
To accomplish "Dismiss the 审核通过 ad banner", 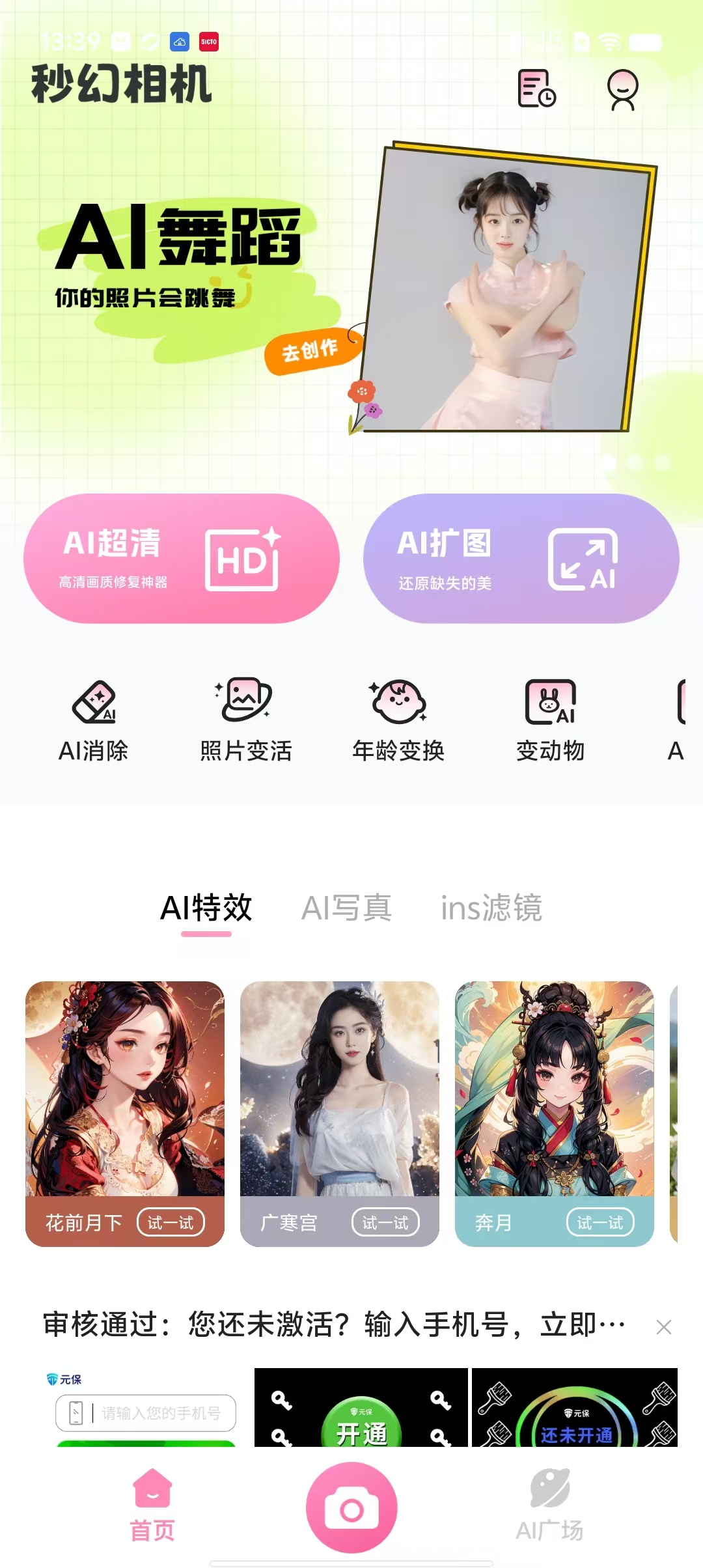I will pyautogui.click(x=663, y=1327).
